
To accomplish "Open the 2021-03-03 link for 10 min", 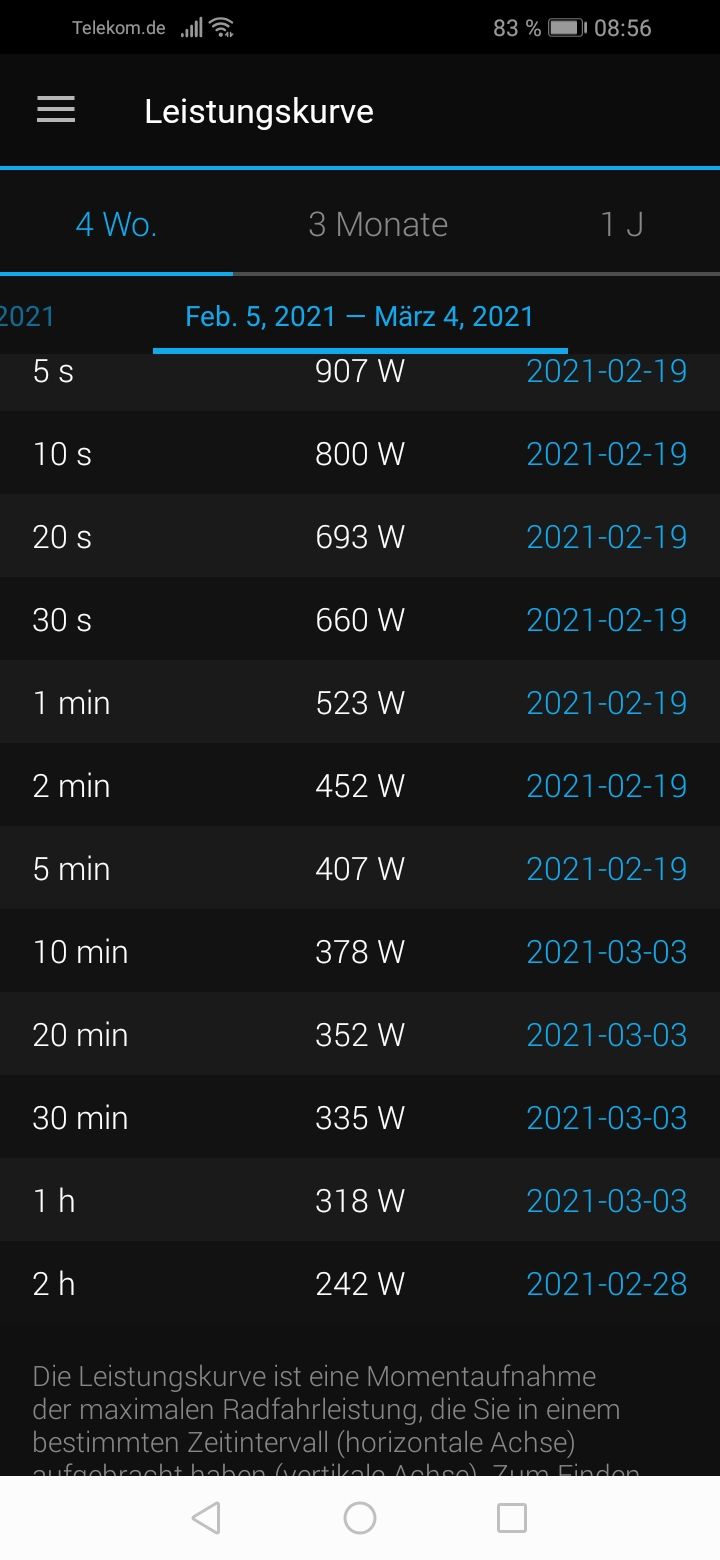I will 606,952.
